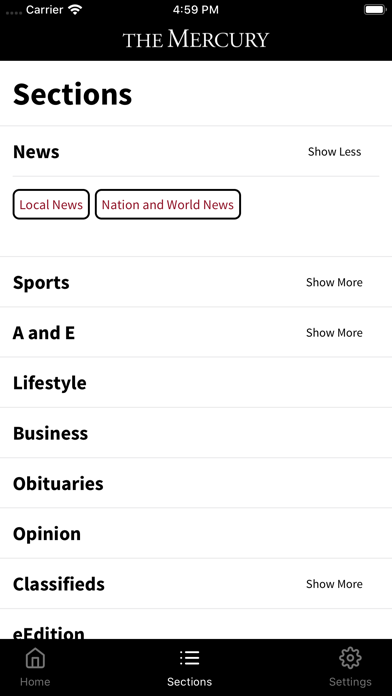The width and height of the screenshot is (392, 696).
Task: Switch to the Home tab
Action: [35, 667]
